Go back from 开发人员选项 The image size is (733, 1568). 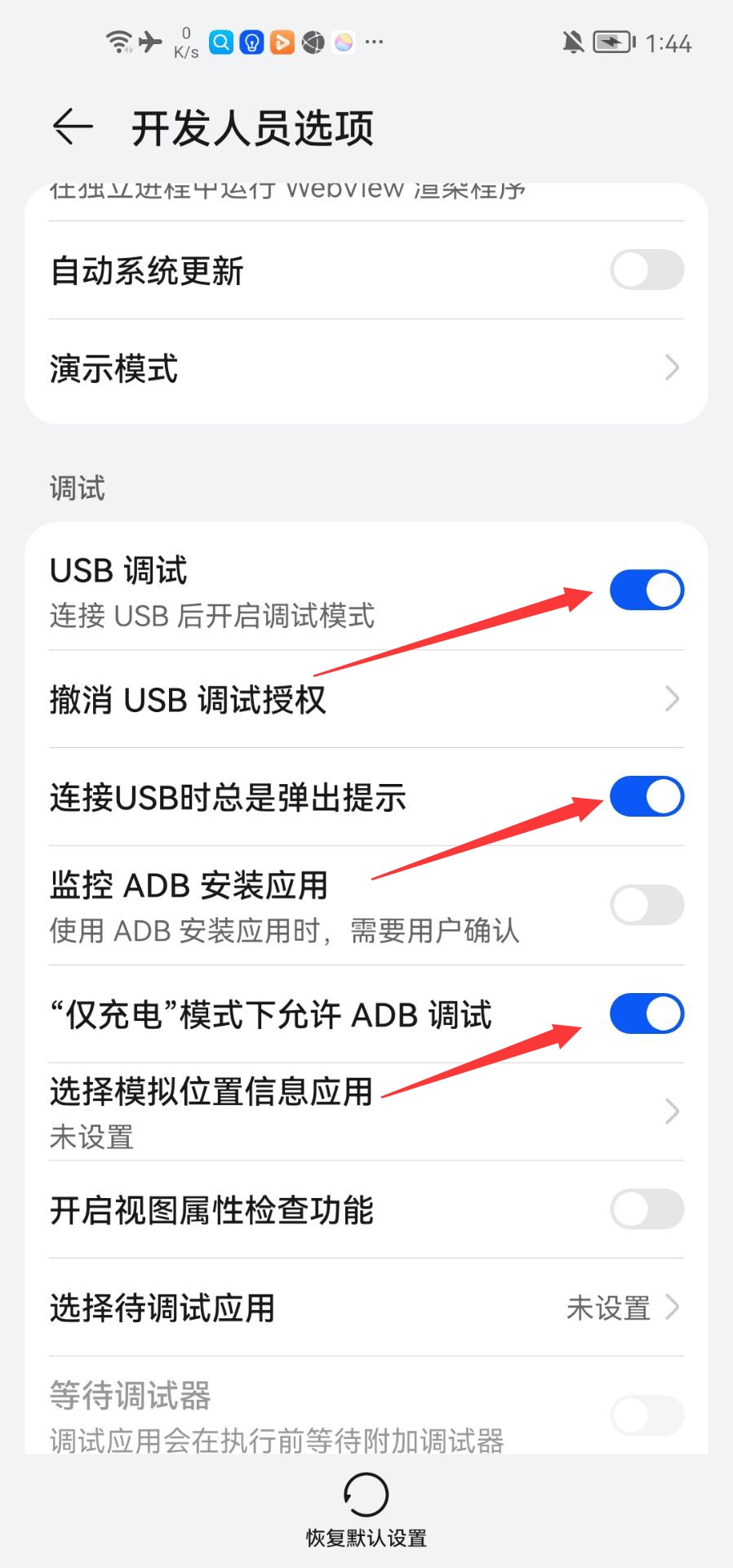point(73,127)
